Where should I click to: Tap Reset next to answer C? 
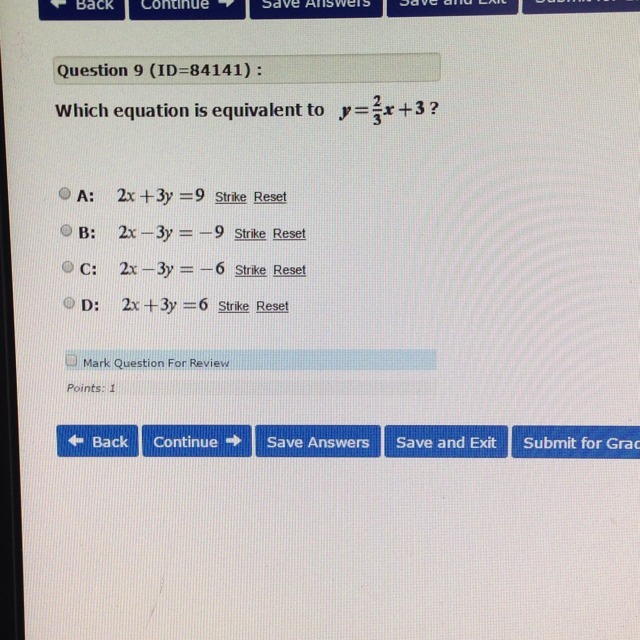click(x=289, y=270)
